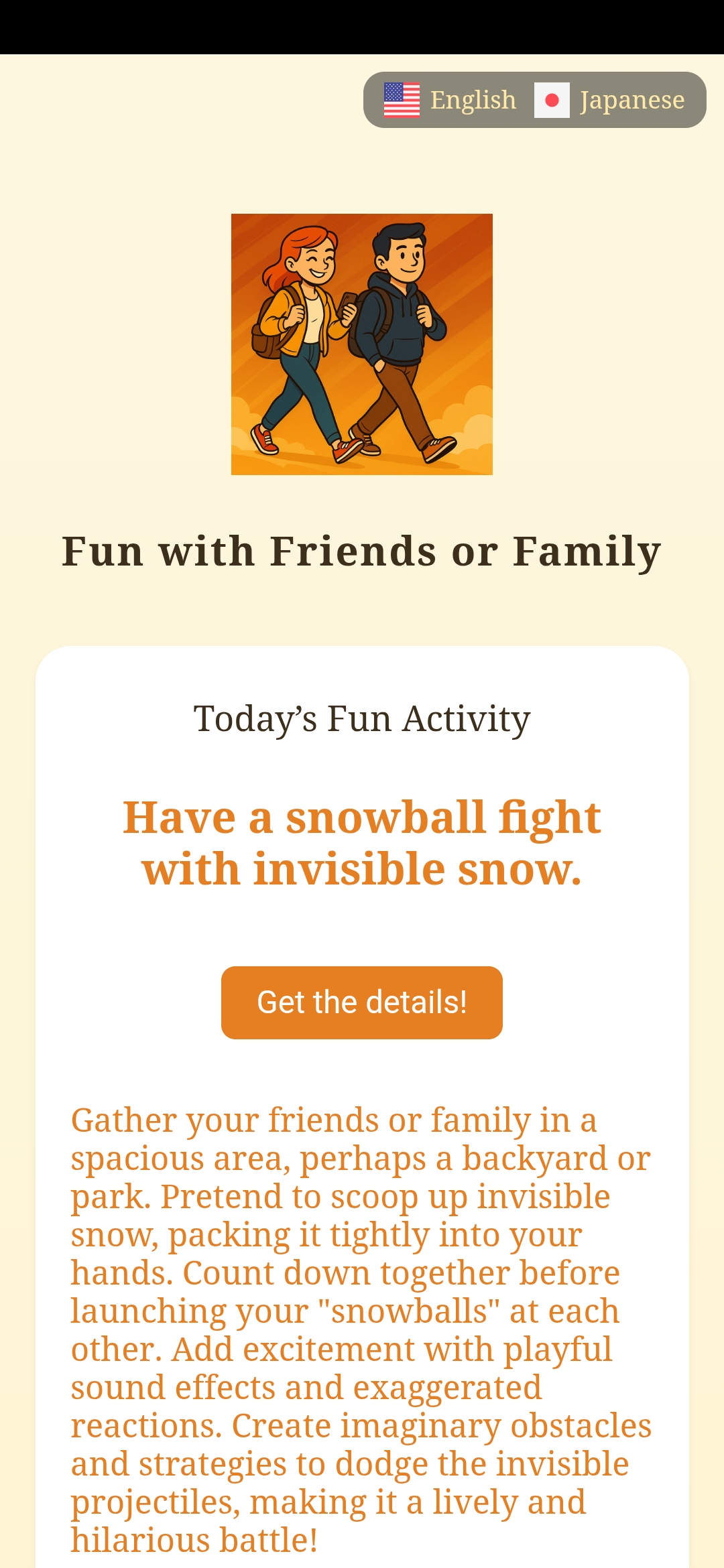Tap the Get the details! button
Screen dimensions: 724x1568
362,1002
